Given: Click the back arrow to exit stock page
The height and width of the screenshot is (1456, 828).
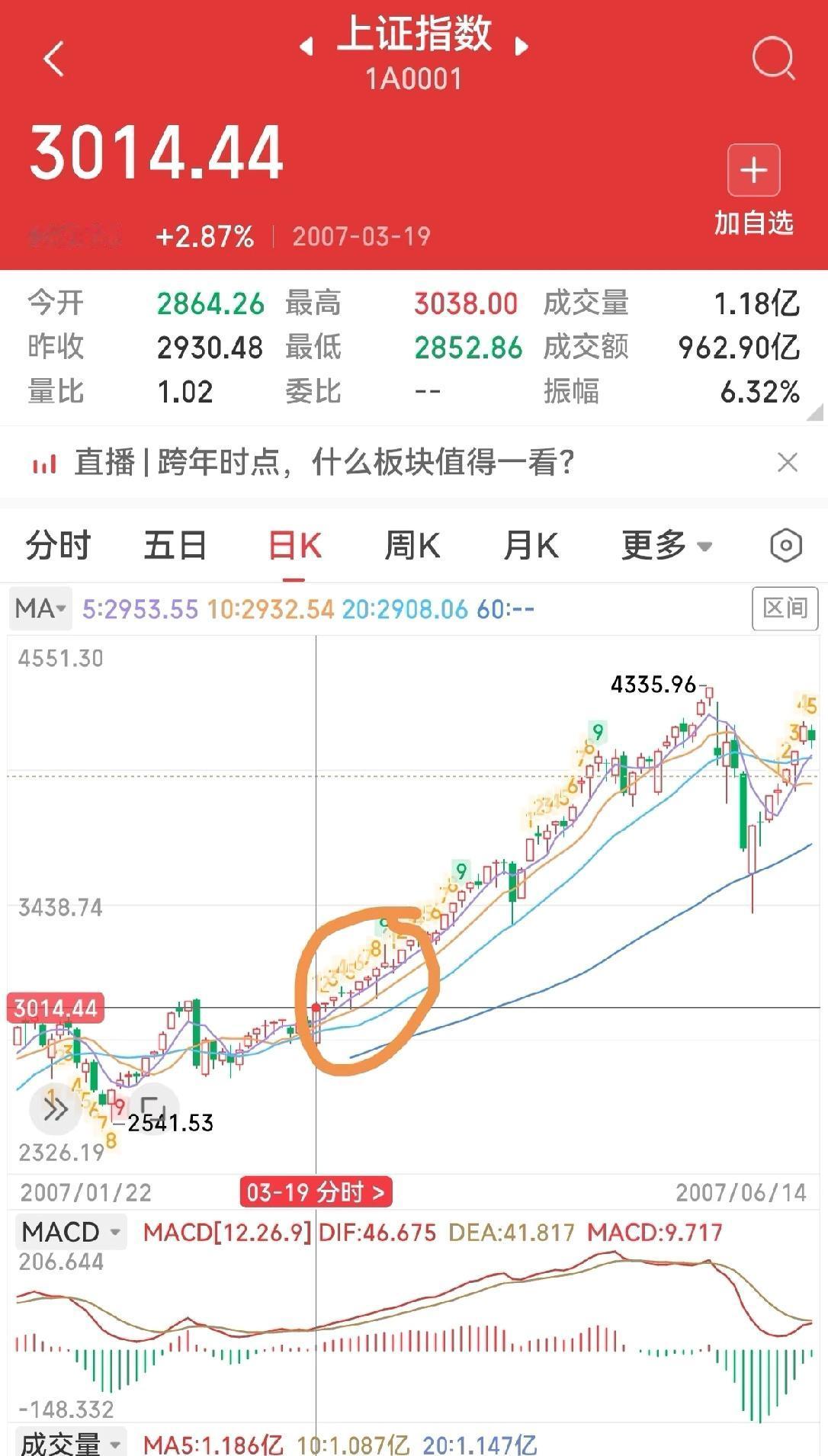Looking at the screenshot, I should pyautogui.click(x=53, y=59).
